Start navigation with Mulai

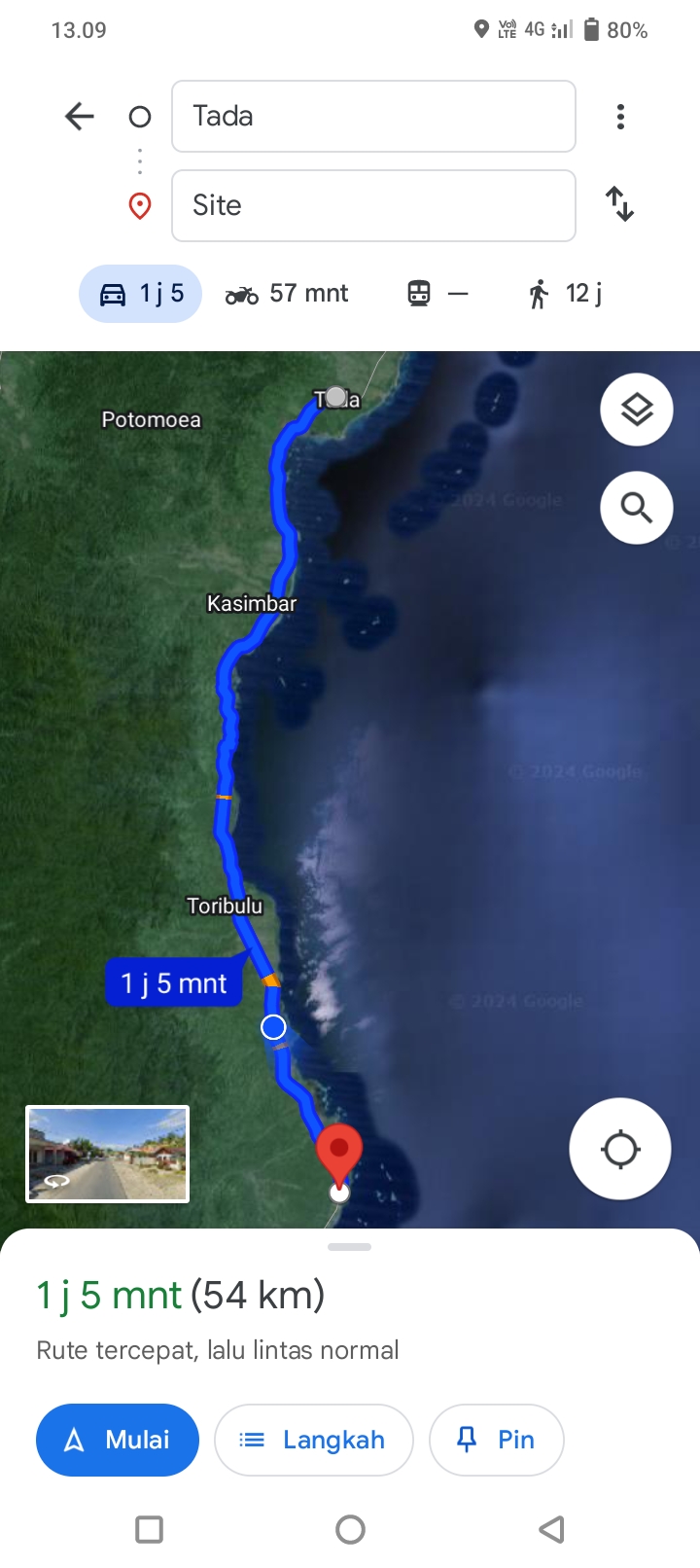pyautogui.click(x=118, y=1440)
